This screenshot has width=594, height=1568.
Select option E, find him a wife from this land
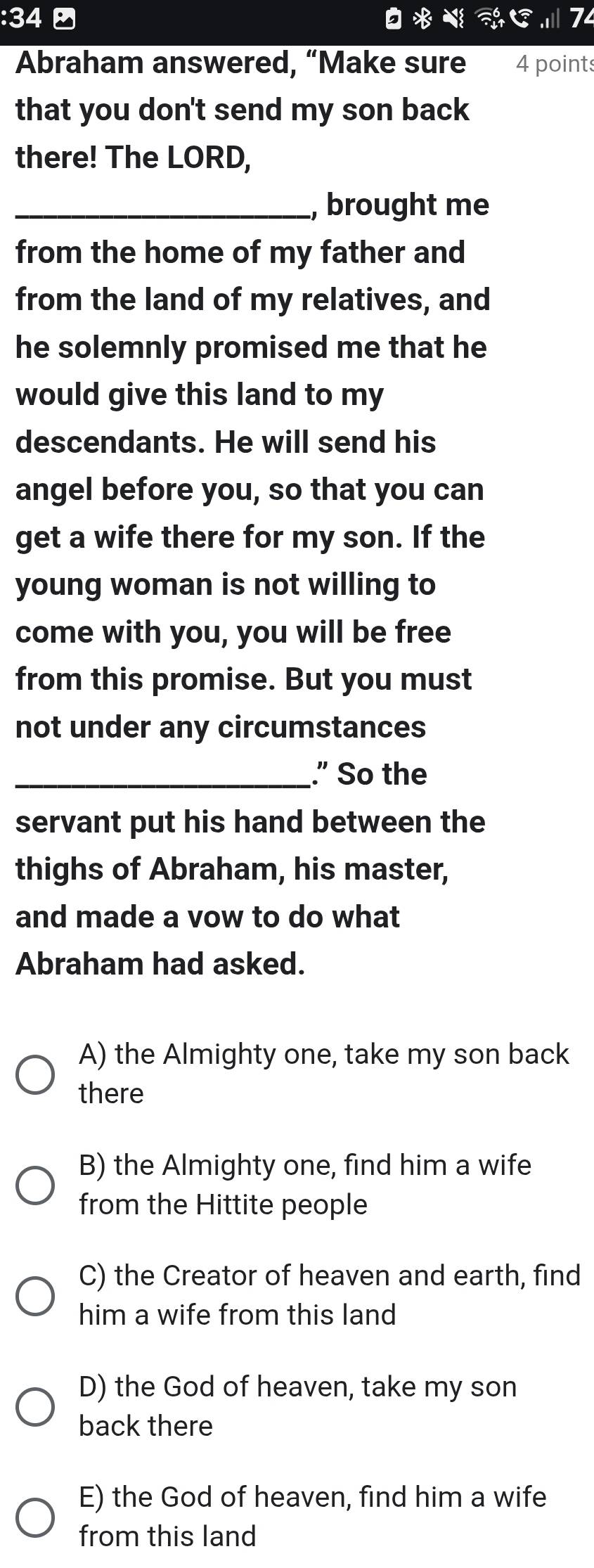click(35, 1517)
